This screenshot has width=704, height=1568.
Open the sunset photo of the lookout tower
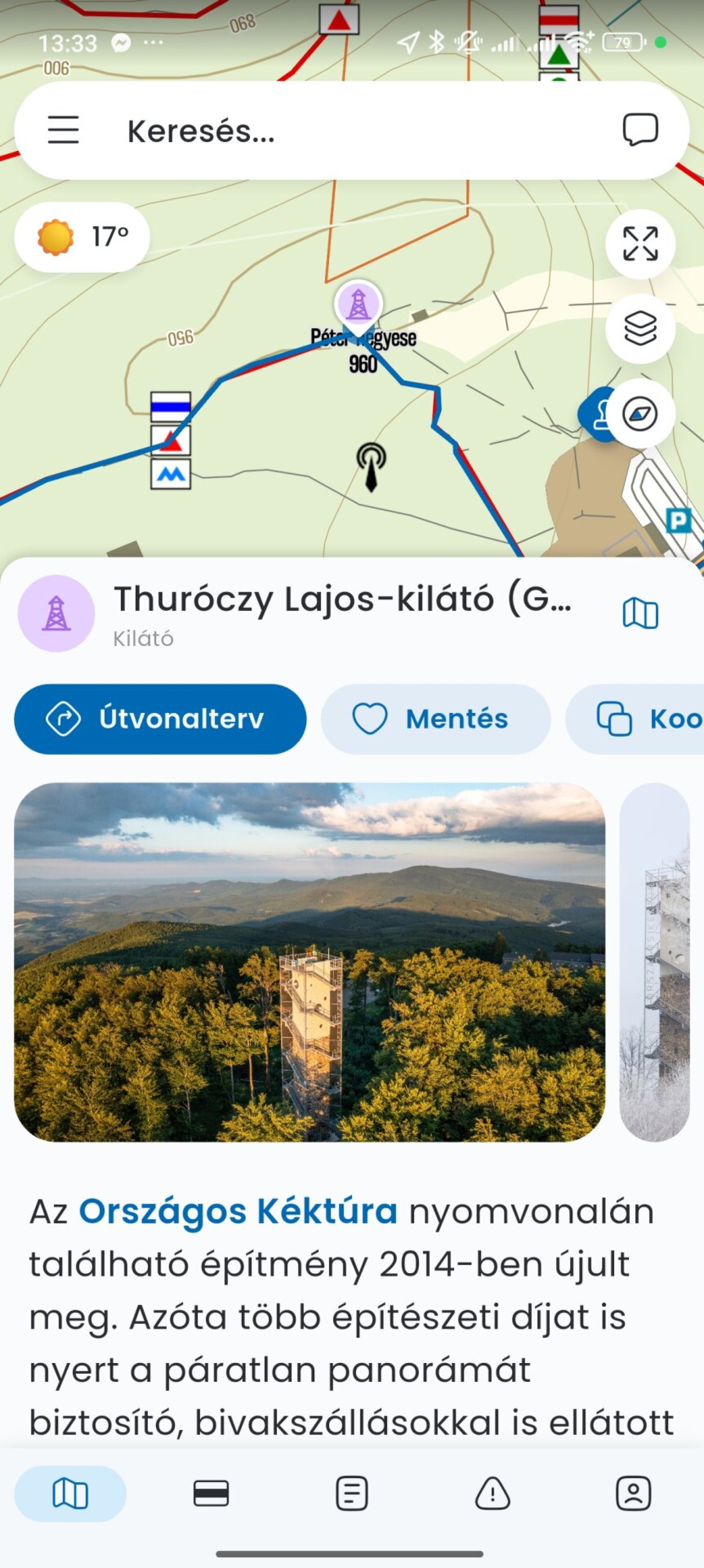(x=309, y=962)
